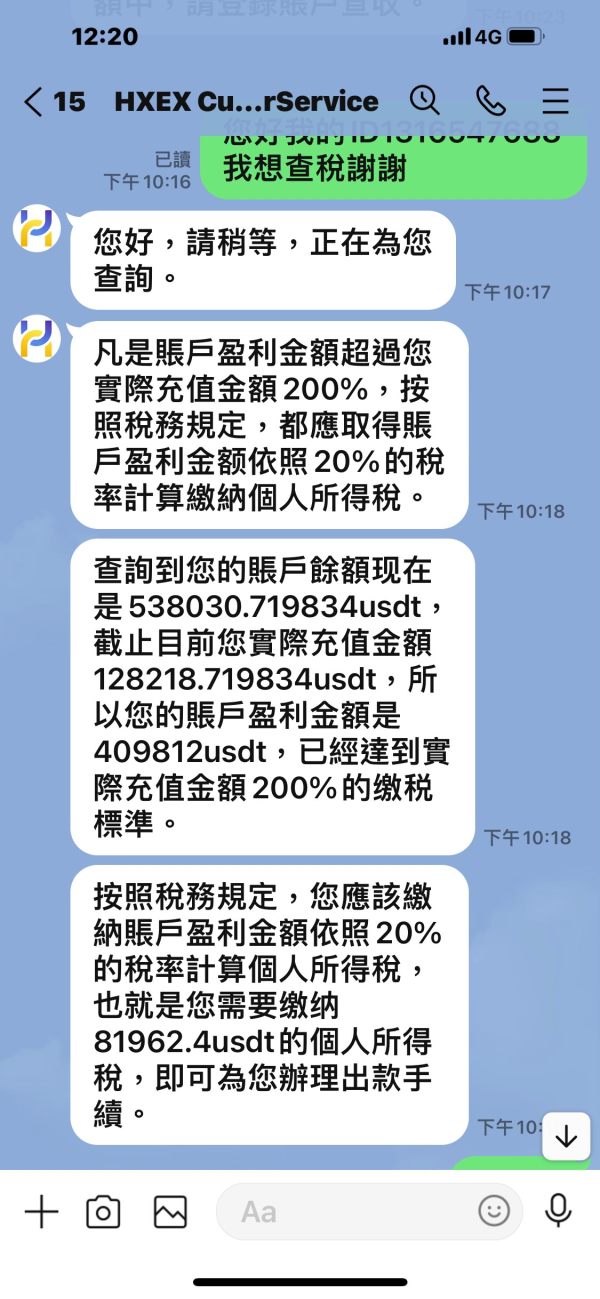Search within this chat
600x1299 pixels.
pyautogui.click(x=425, y=100)
